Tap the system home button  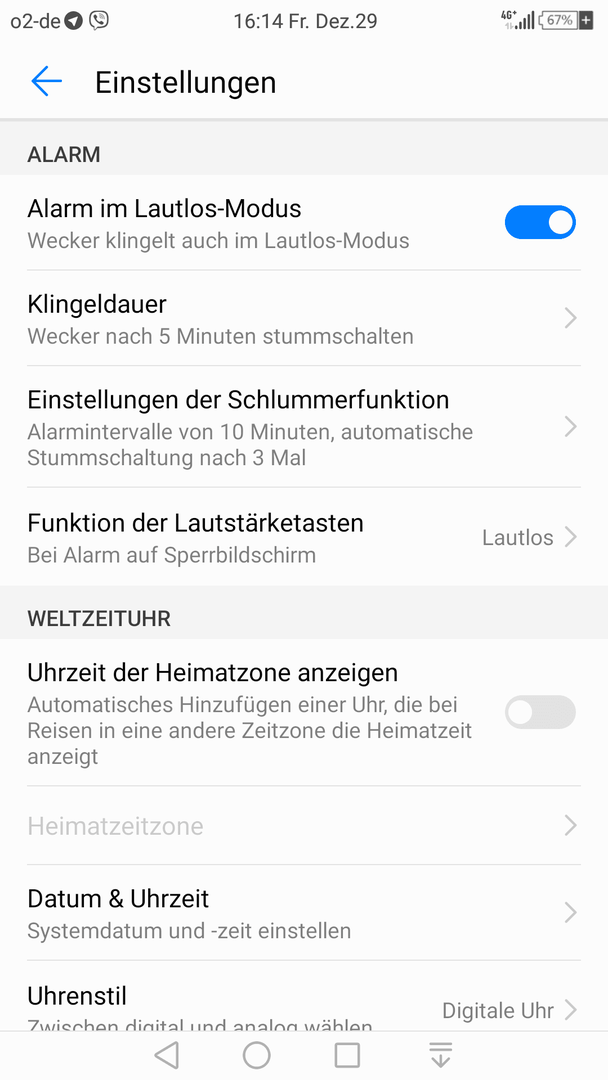(x=257, y=1055)
